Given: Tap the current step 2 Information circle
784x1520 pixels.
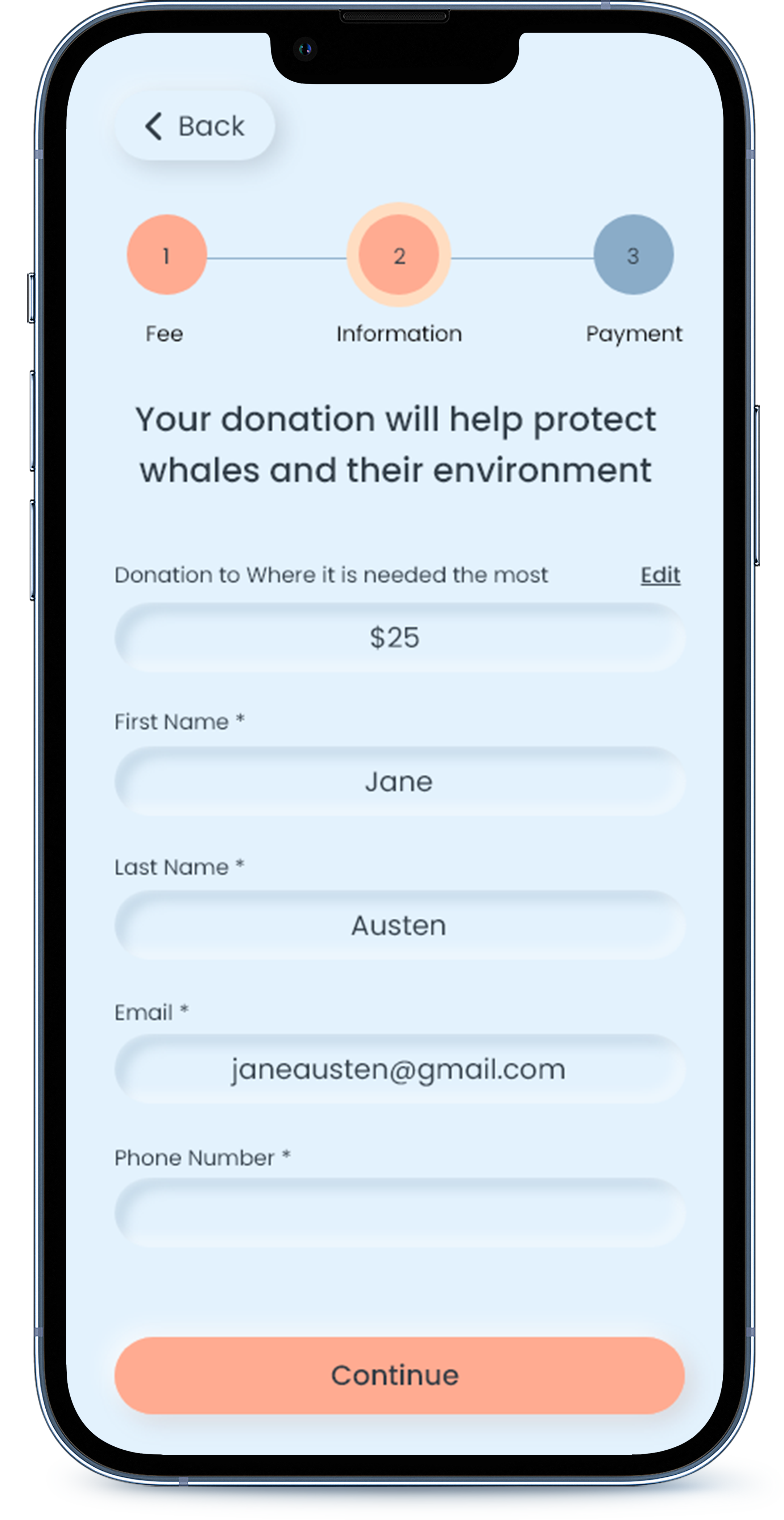Looking at the screenshot, I should point(399,255).
